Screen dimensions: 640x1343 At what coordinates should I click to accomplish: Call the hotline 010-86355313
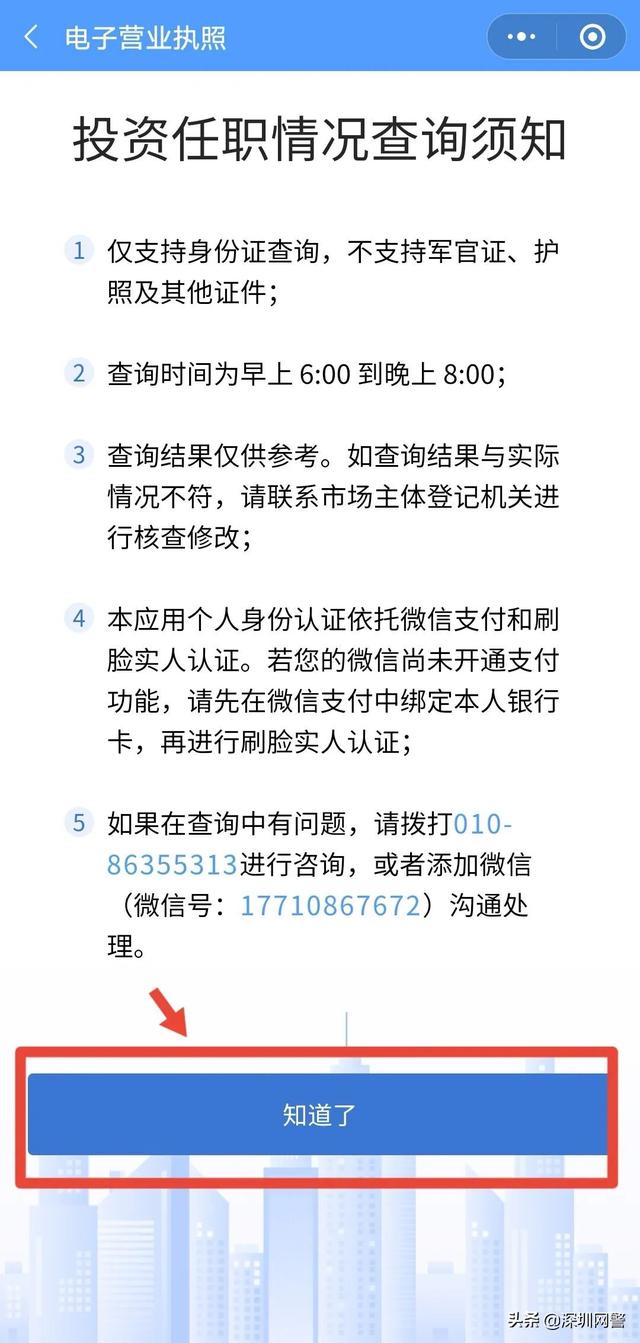(x=310, y=844)
